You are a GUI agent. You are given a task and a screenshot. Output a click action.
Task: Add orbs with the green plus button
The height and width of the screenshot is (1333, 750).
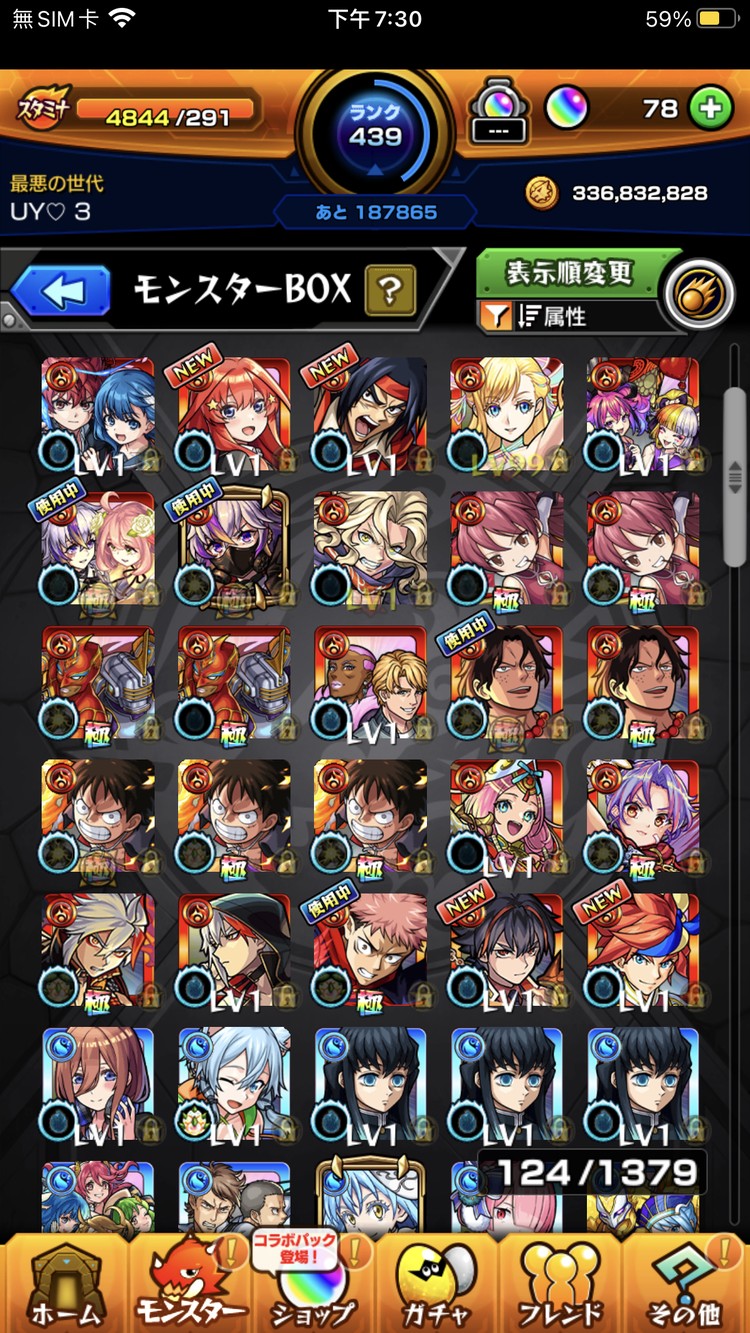[711, 108]
